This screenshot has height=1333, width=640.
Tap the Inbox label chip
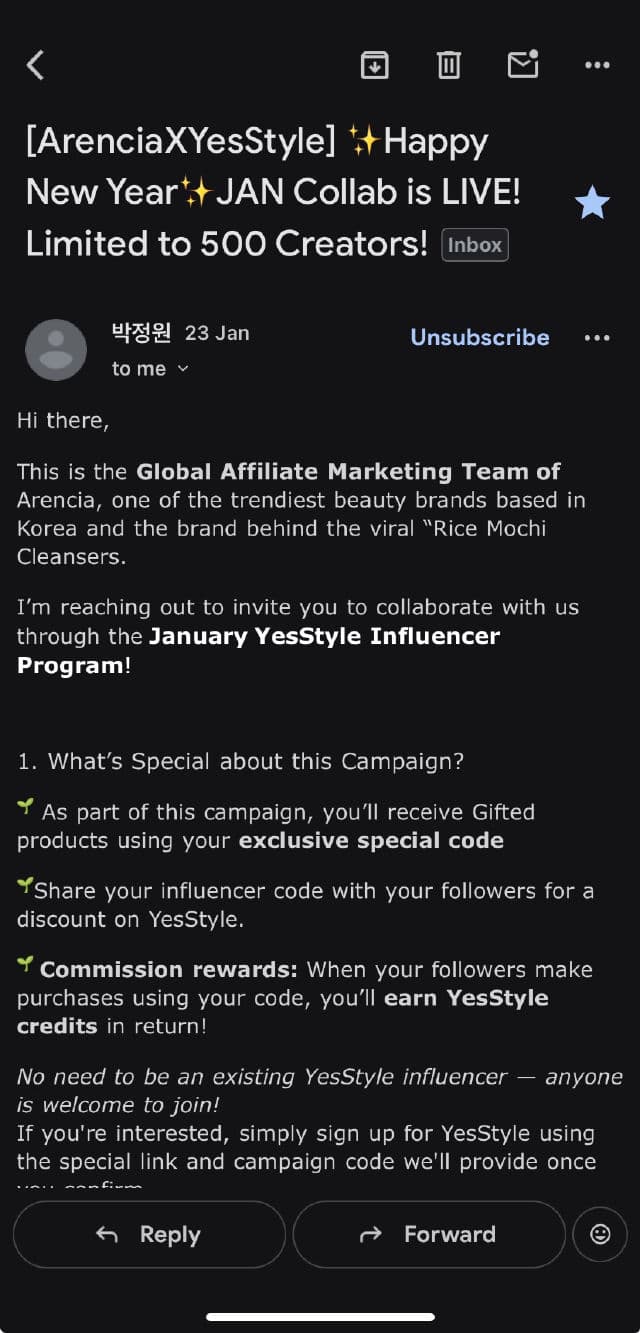click(475, 245)
